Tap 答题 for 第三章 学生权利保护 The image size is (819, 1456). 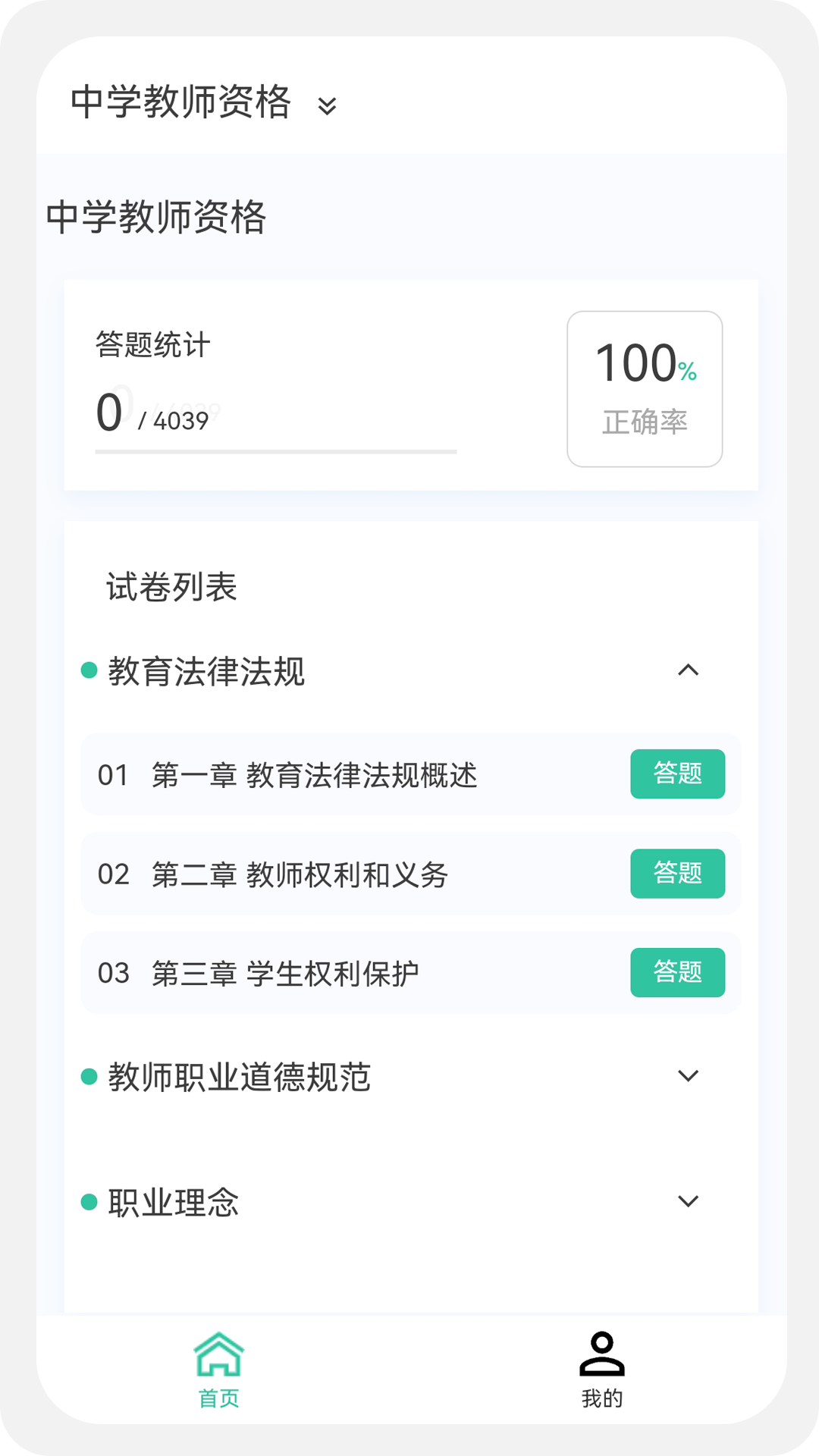(x=677, y=973)
